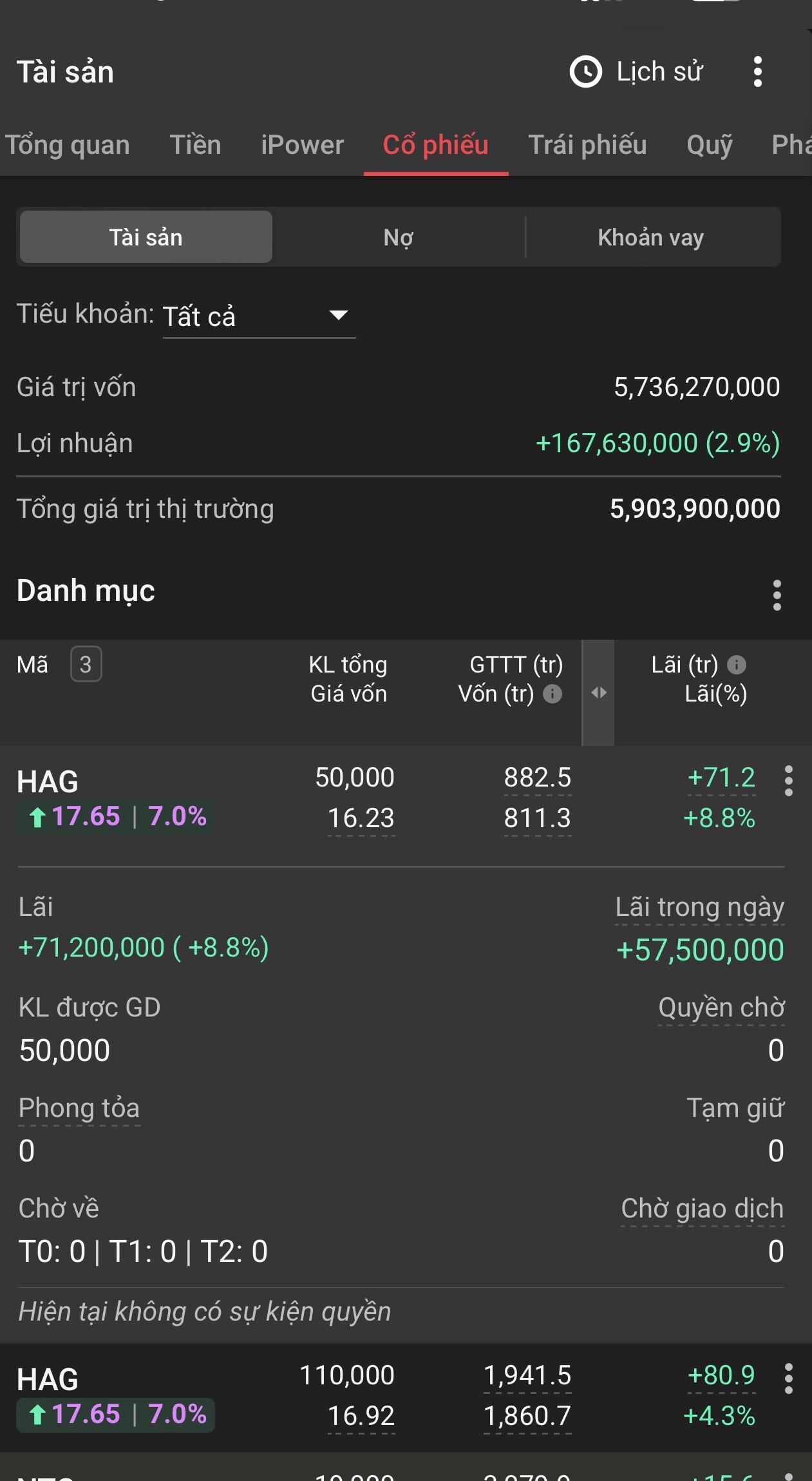
Task: Select the Tài sản segment
Action: [x=146, y=237]
